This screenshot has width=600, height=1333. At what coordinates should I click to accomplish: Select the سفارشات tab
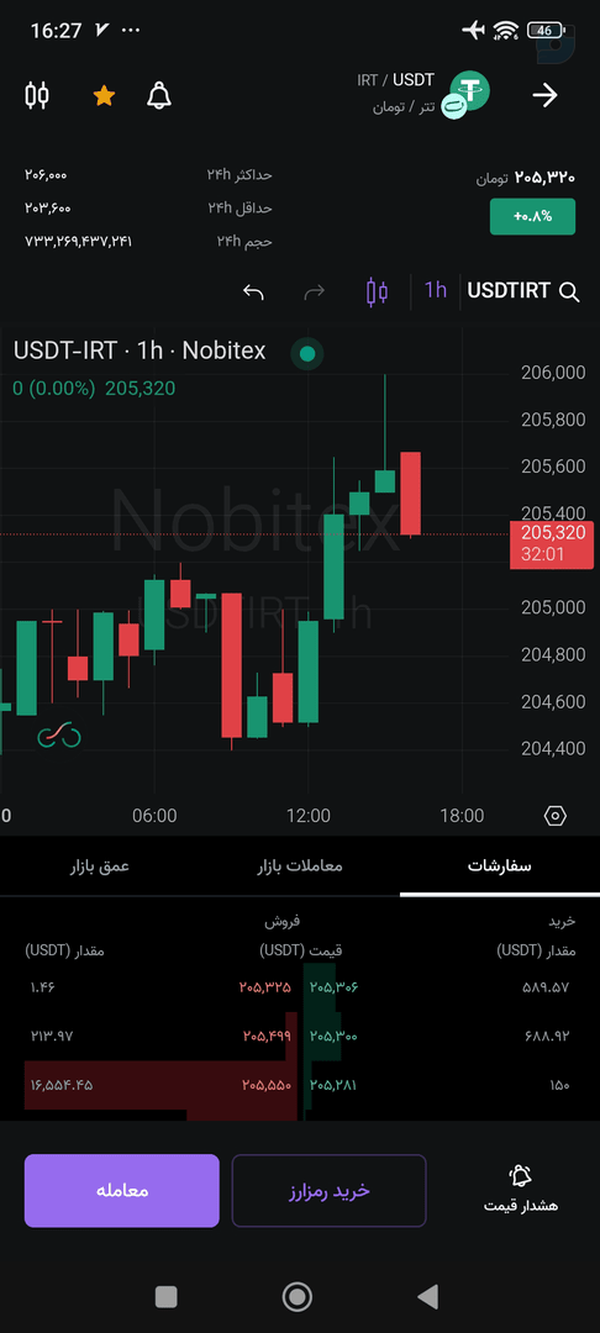coord(500,866)
